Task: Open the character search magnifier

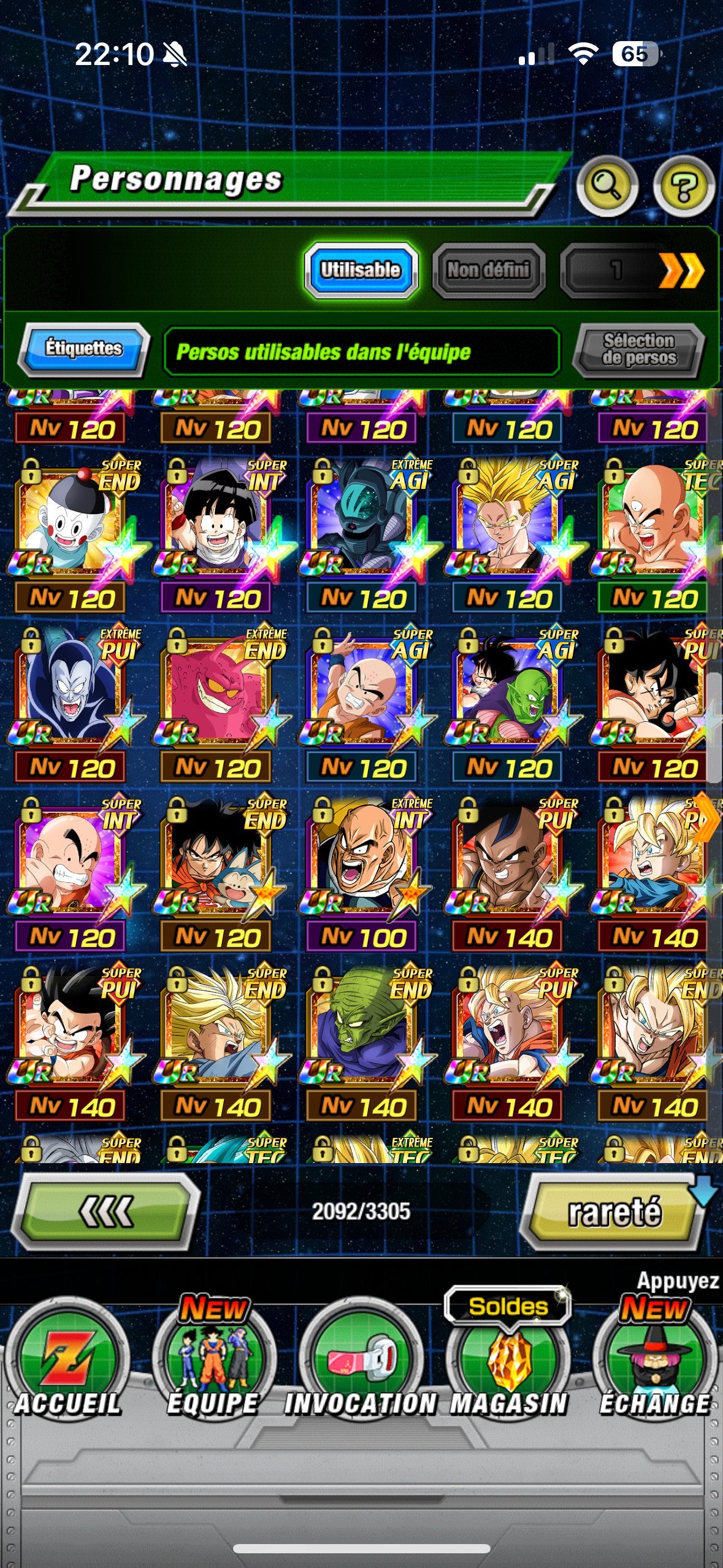Action: coord(606,186)
